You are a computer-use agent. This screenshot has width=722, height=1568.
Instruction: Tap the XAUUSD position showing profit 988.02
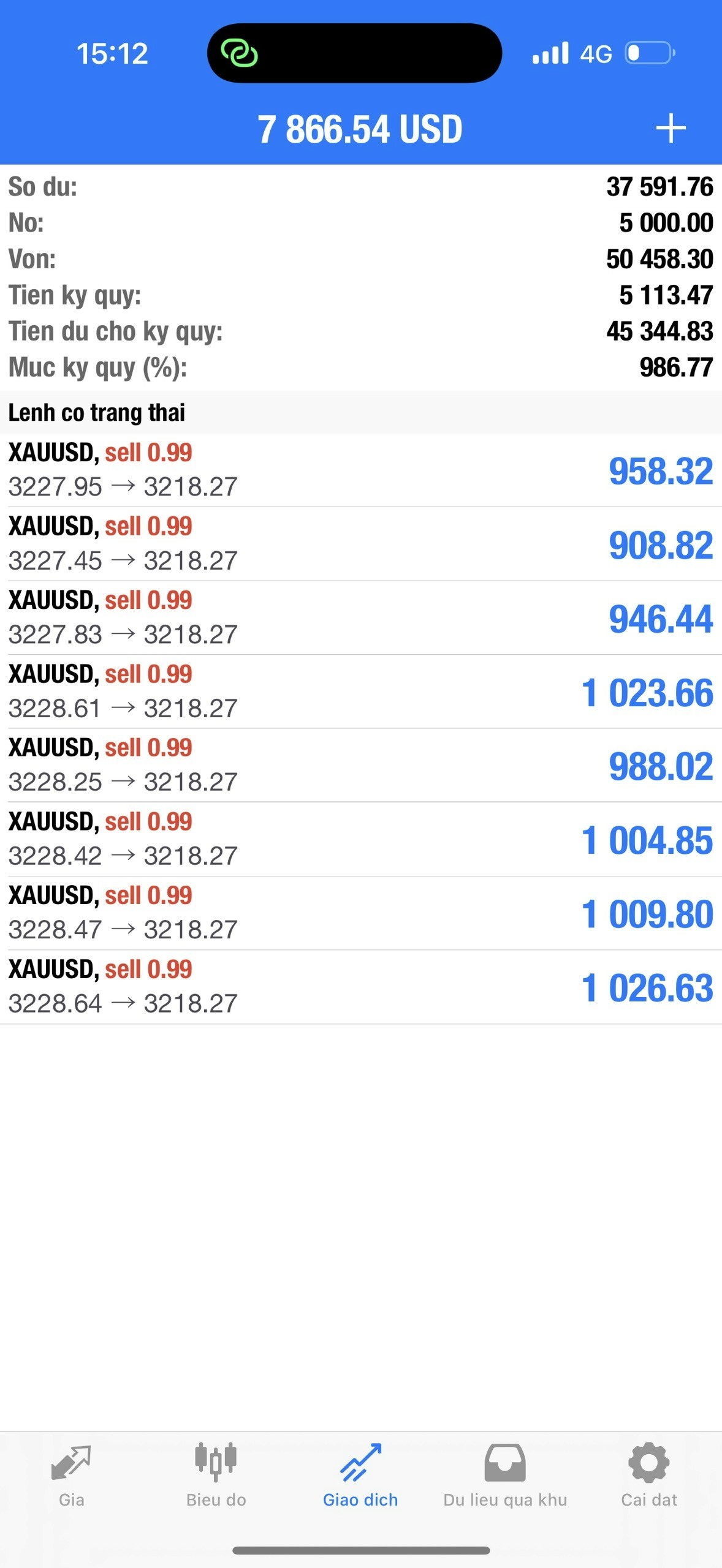(x=360, y=765)
